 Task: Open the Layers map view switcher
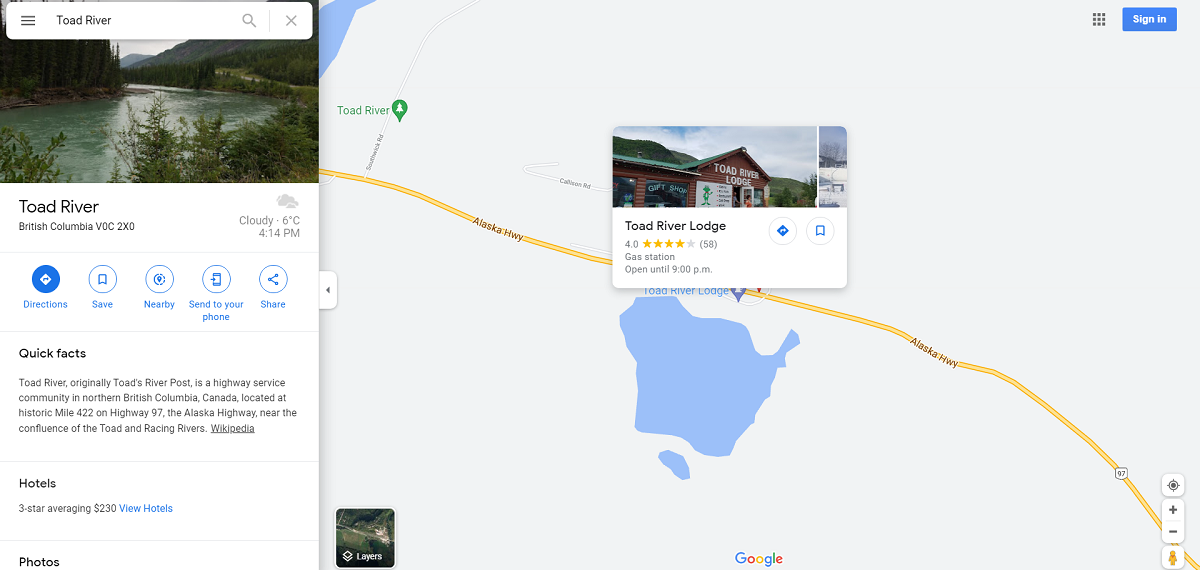365,538
